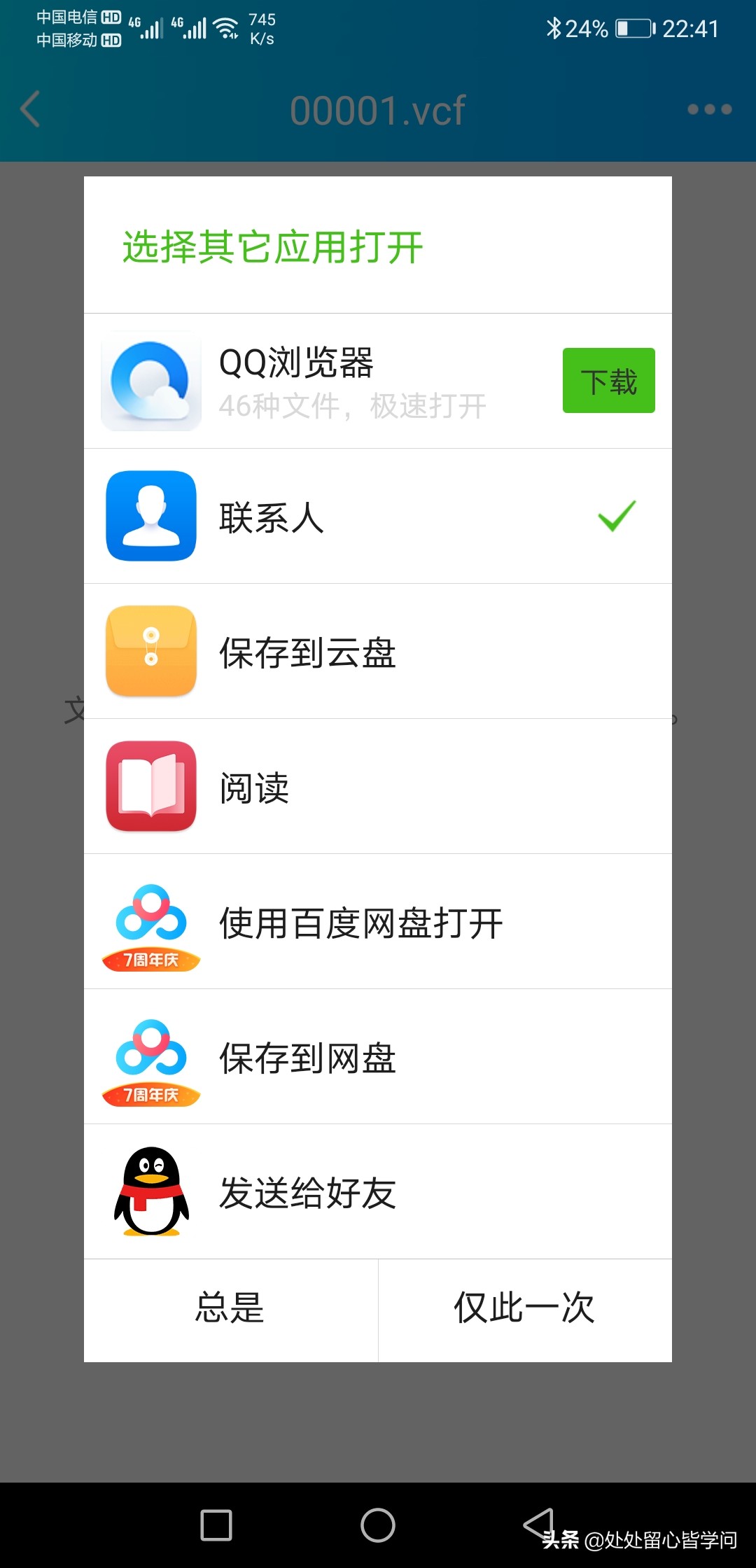This screenshot has height=1568, width=756.
Task: Tap the 00001.vcf title text
Action: pyautogui.click(x=378, y=109)
